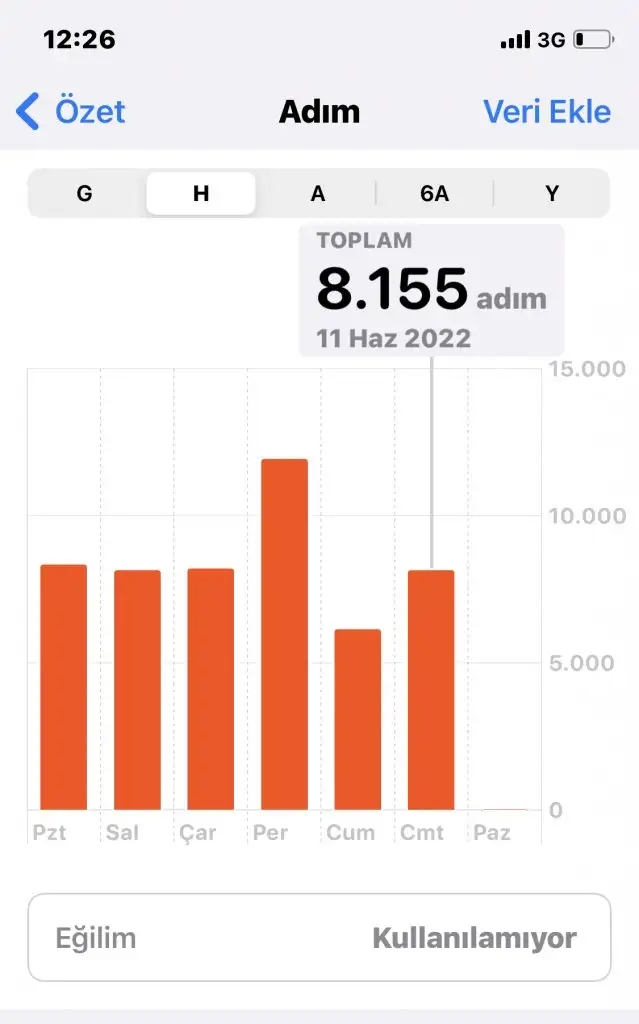639x1024 pixels.
Task: Select the Per step bar
Action: coord(284,634)
